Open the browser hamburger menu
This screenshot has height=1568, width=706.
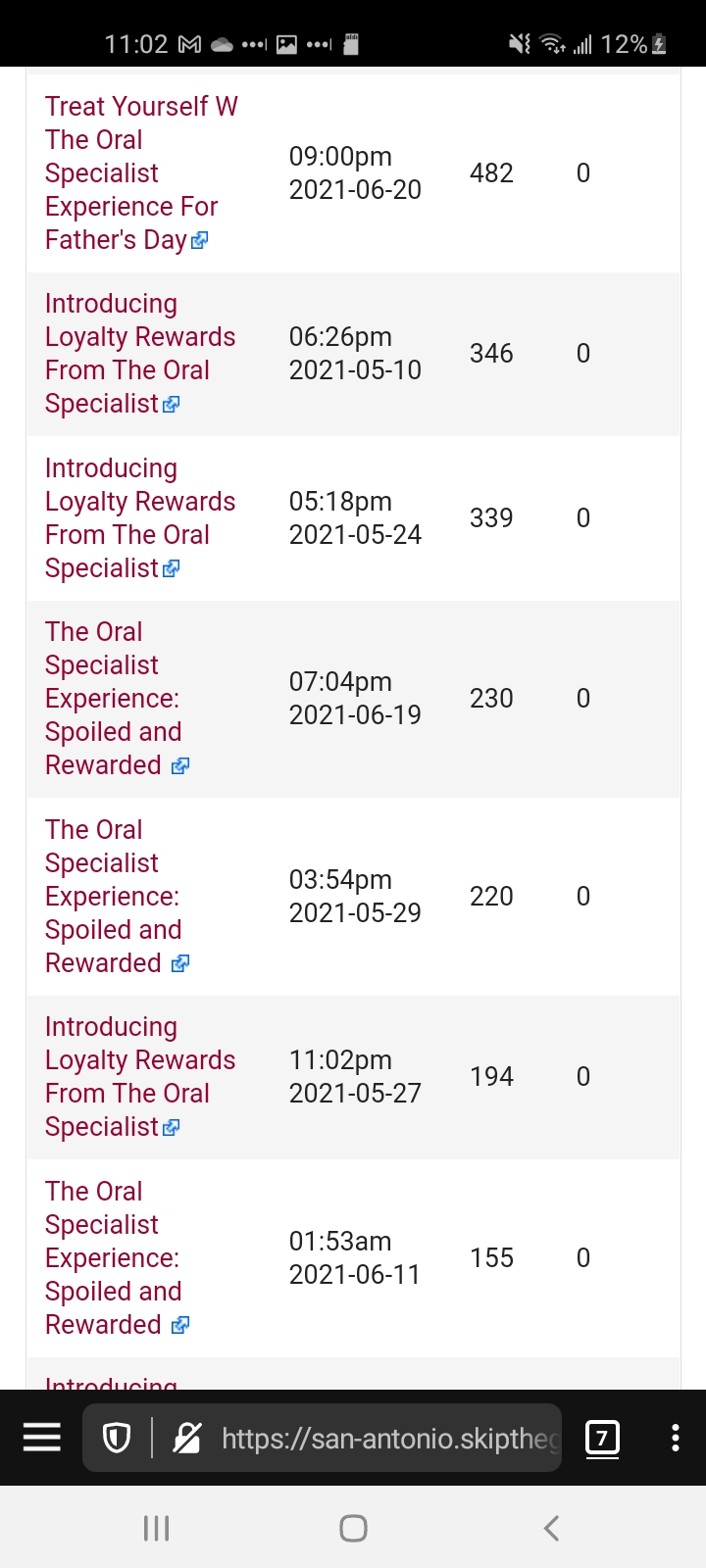[42, 1438]
